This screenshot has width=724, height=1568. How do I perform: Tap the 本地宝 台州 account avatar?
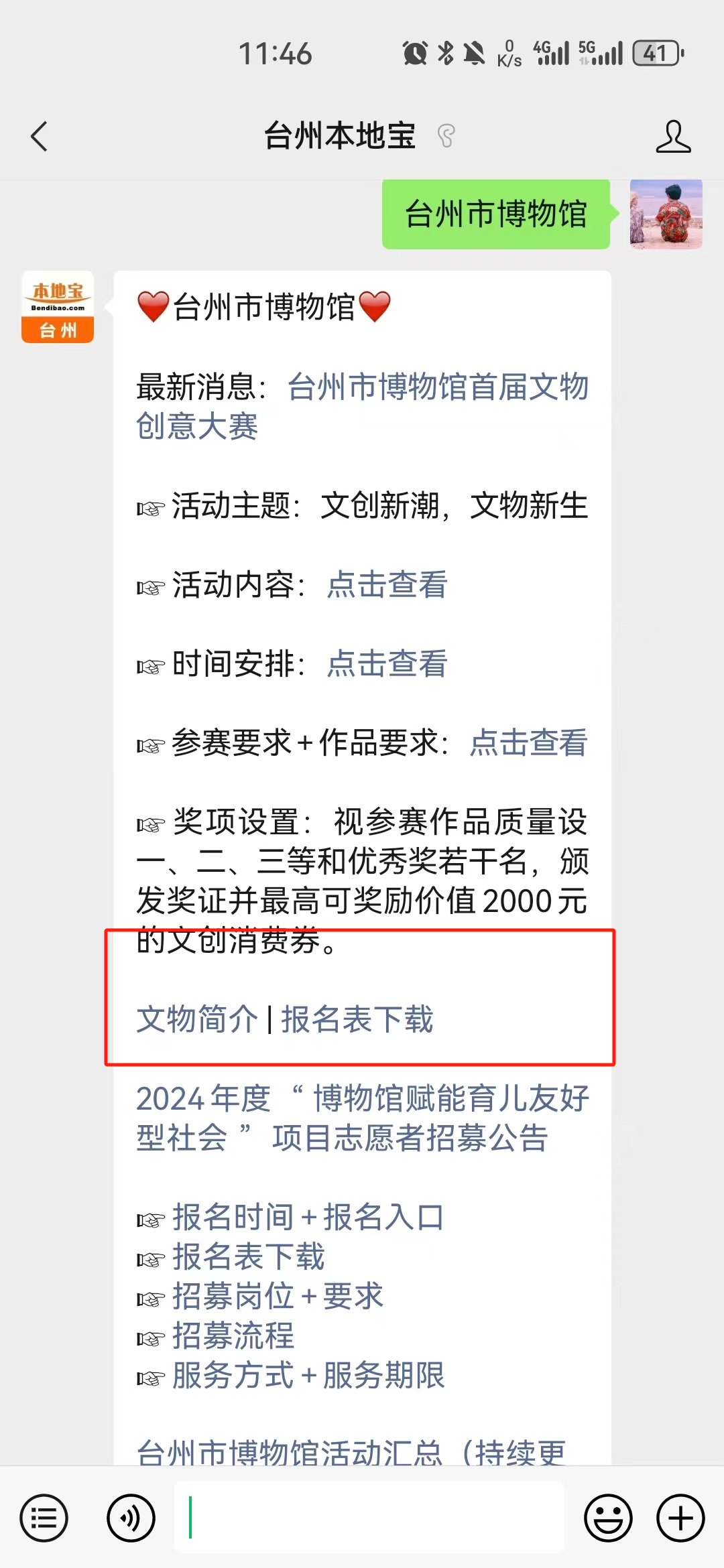(x=58, y=307)
